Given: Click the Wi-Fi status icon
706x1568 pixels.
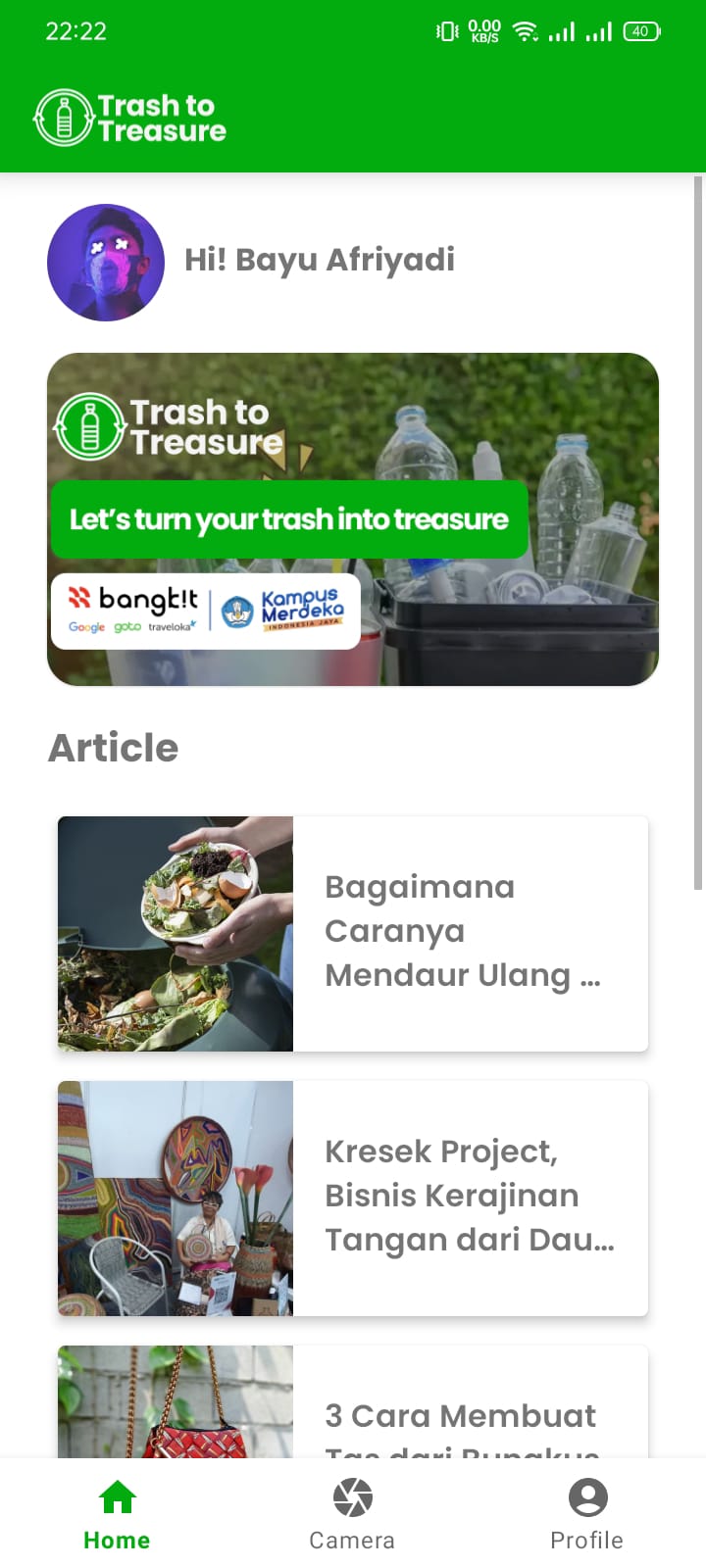Looking at the screenshot, I should tap(526, 31).
